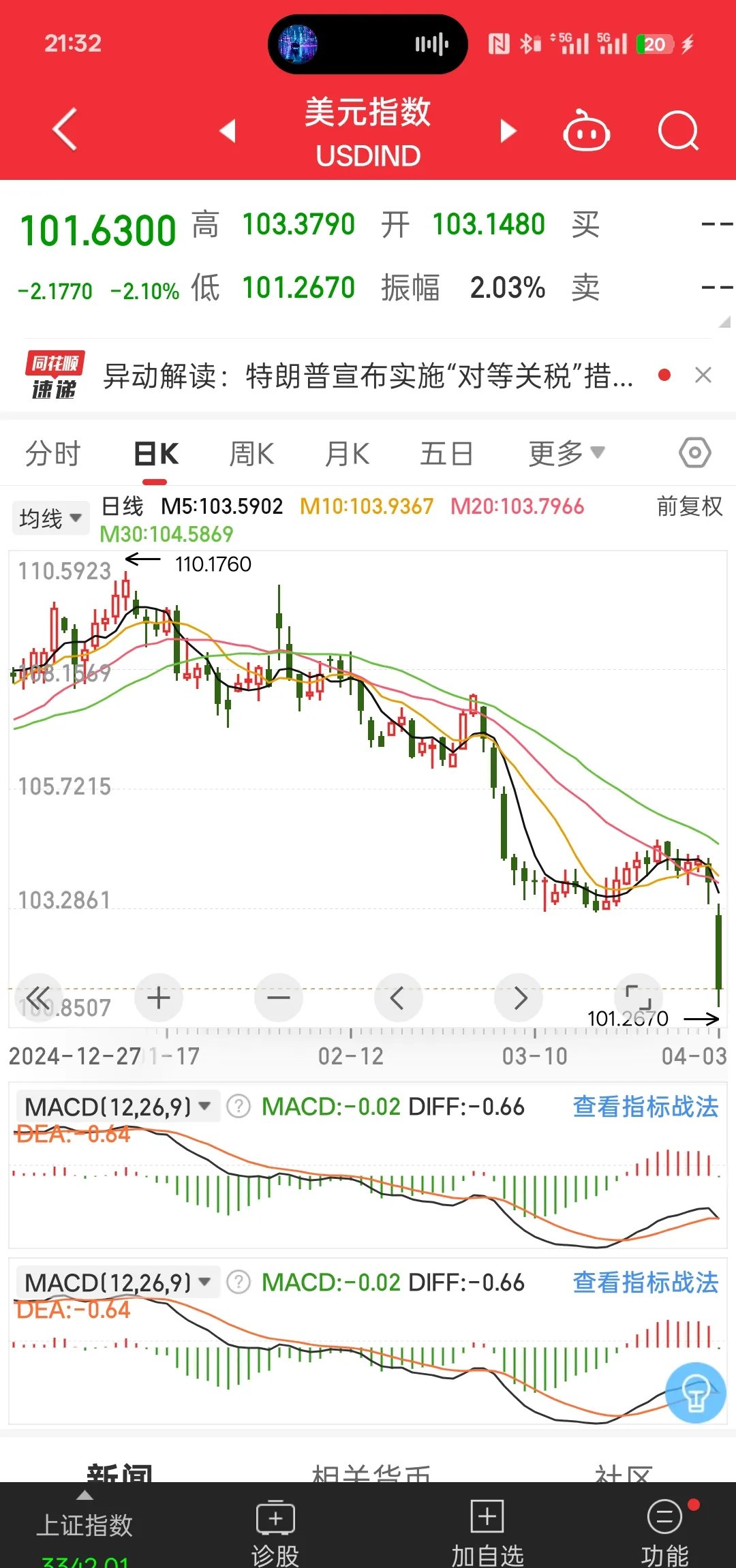Open the 均线 indicator dropdown
The width and height of the screenshot is (736, 1568).
pos(50,517)
